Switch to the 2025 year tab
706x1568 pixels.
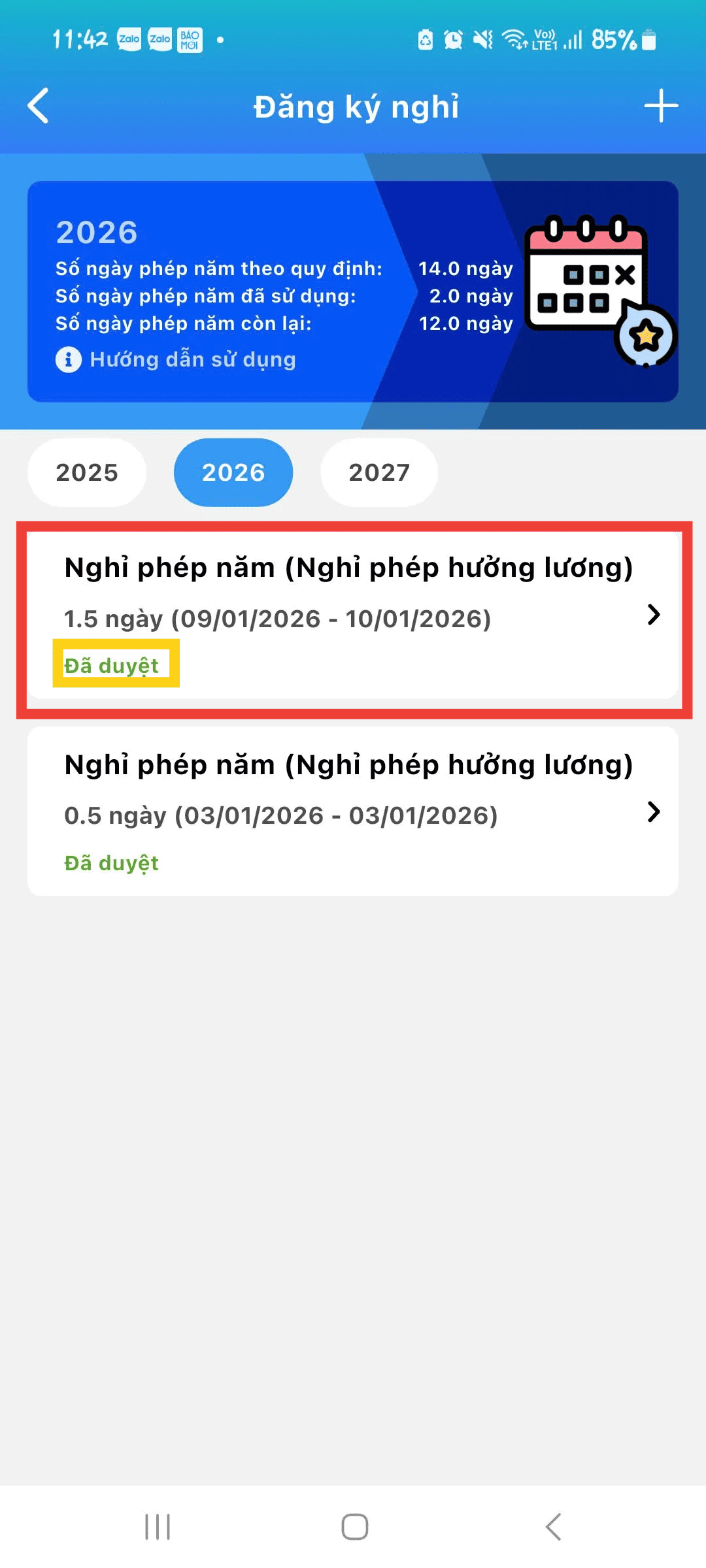[87, 472]
